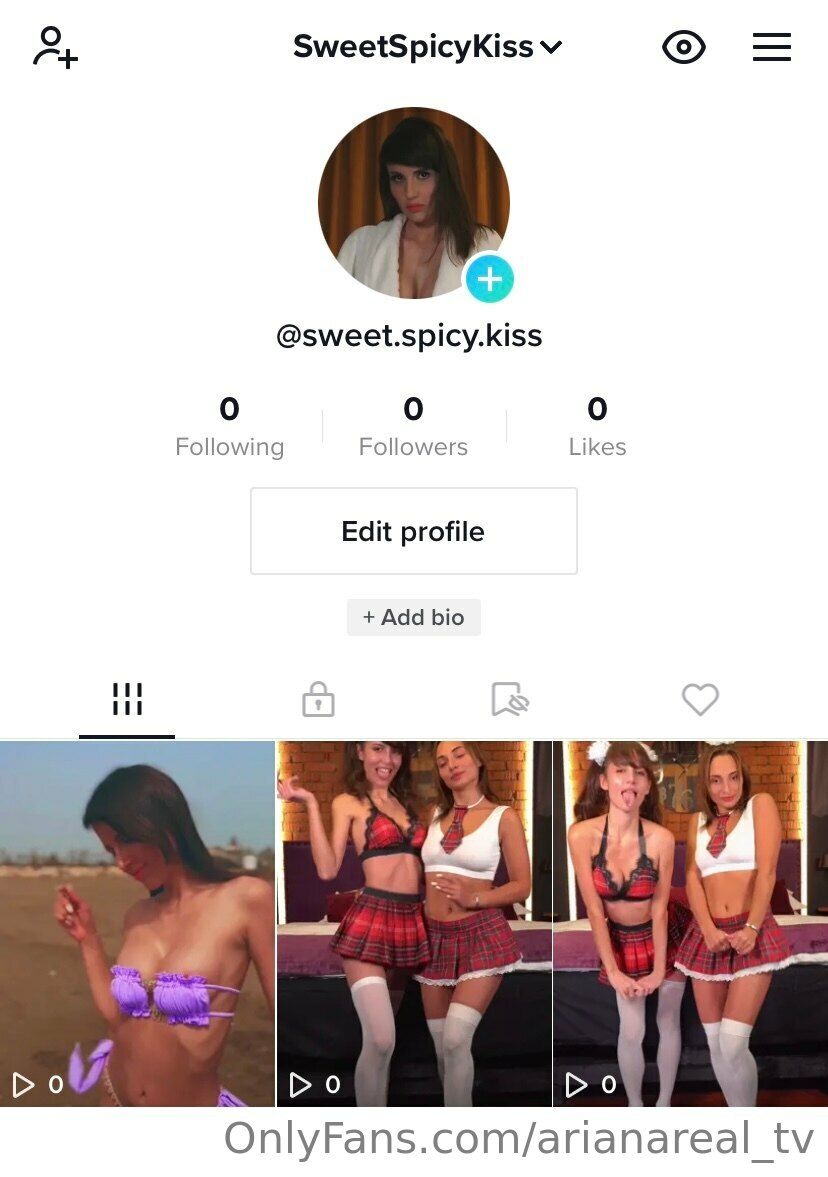
Task: Open the beach video thumbnail
Action: coord(137,923)
